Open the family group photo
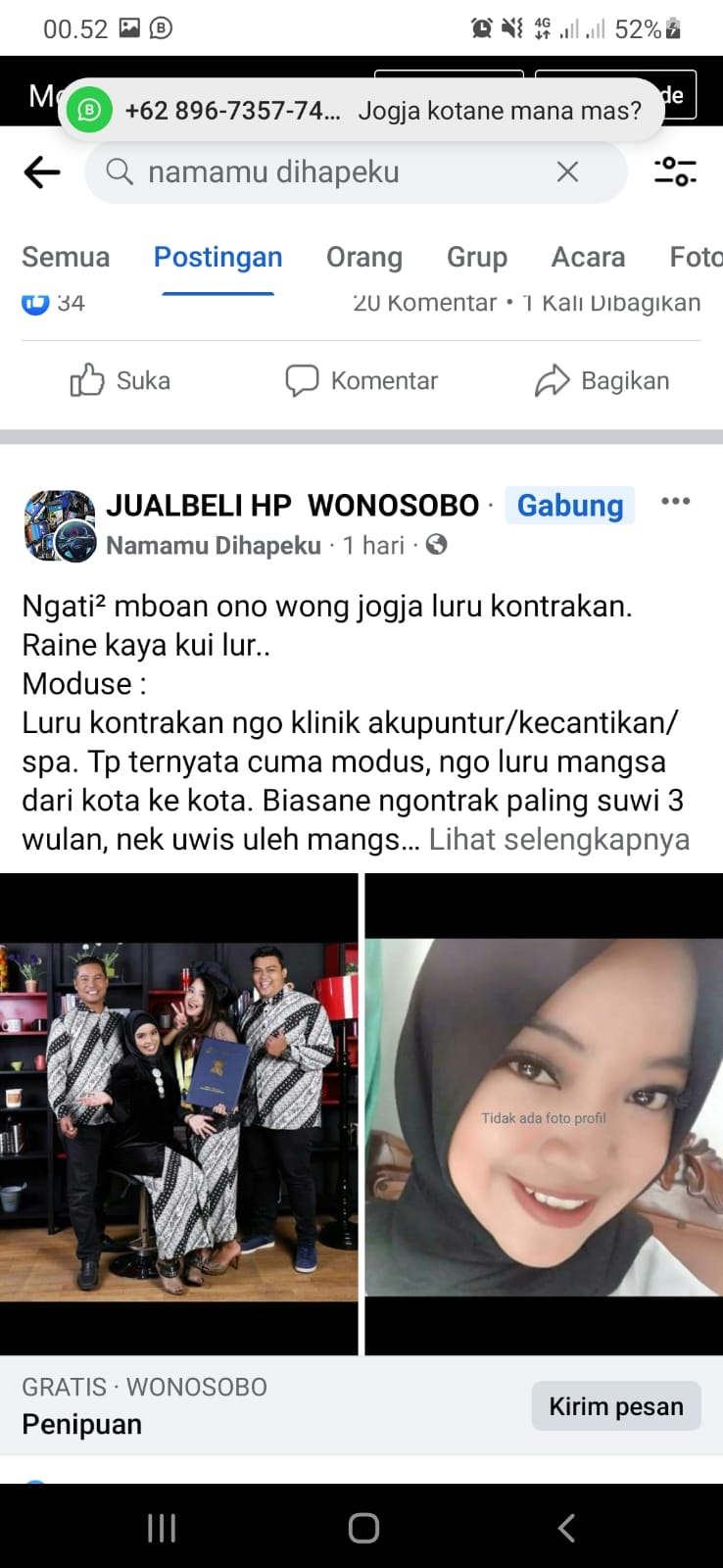This screenshot has height=1568, width=723. point(178,1115)
